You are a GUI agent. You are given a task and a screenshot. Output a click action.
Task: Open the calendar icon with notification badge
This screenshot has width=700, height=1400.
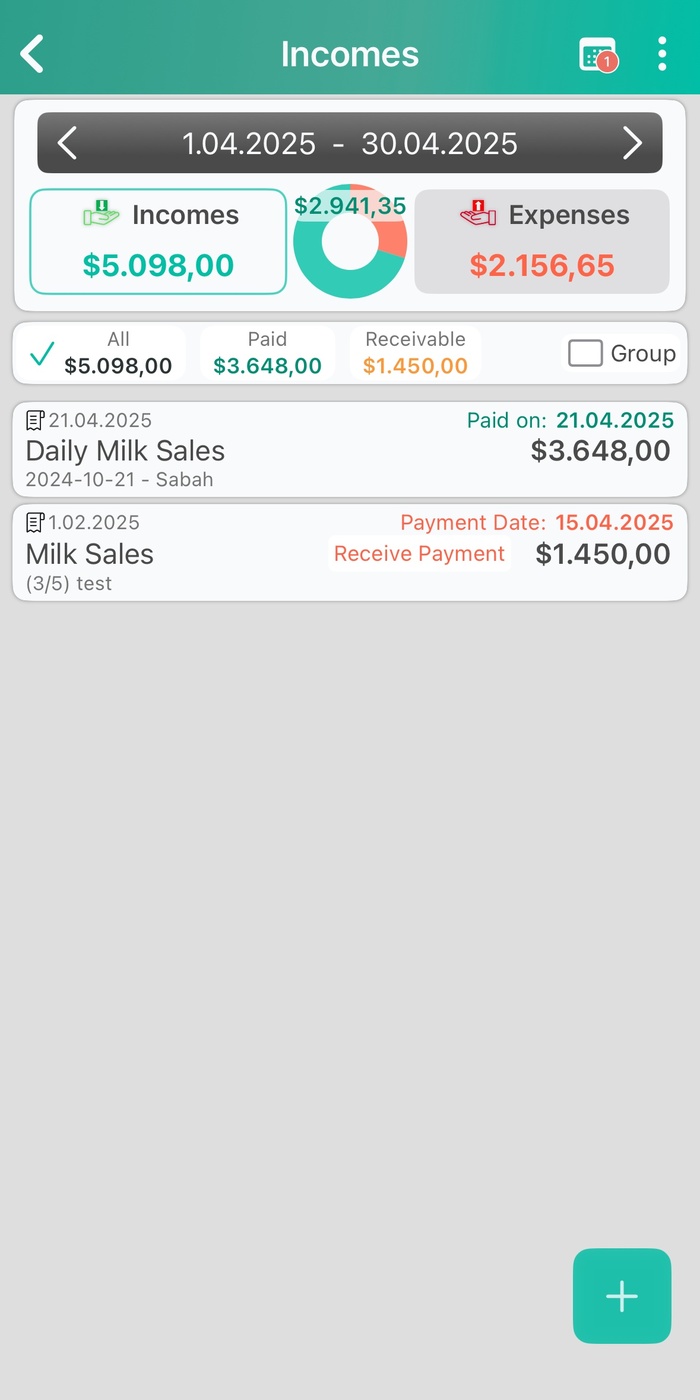(597, 54)
